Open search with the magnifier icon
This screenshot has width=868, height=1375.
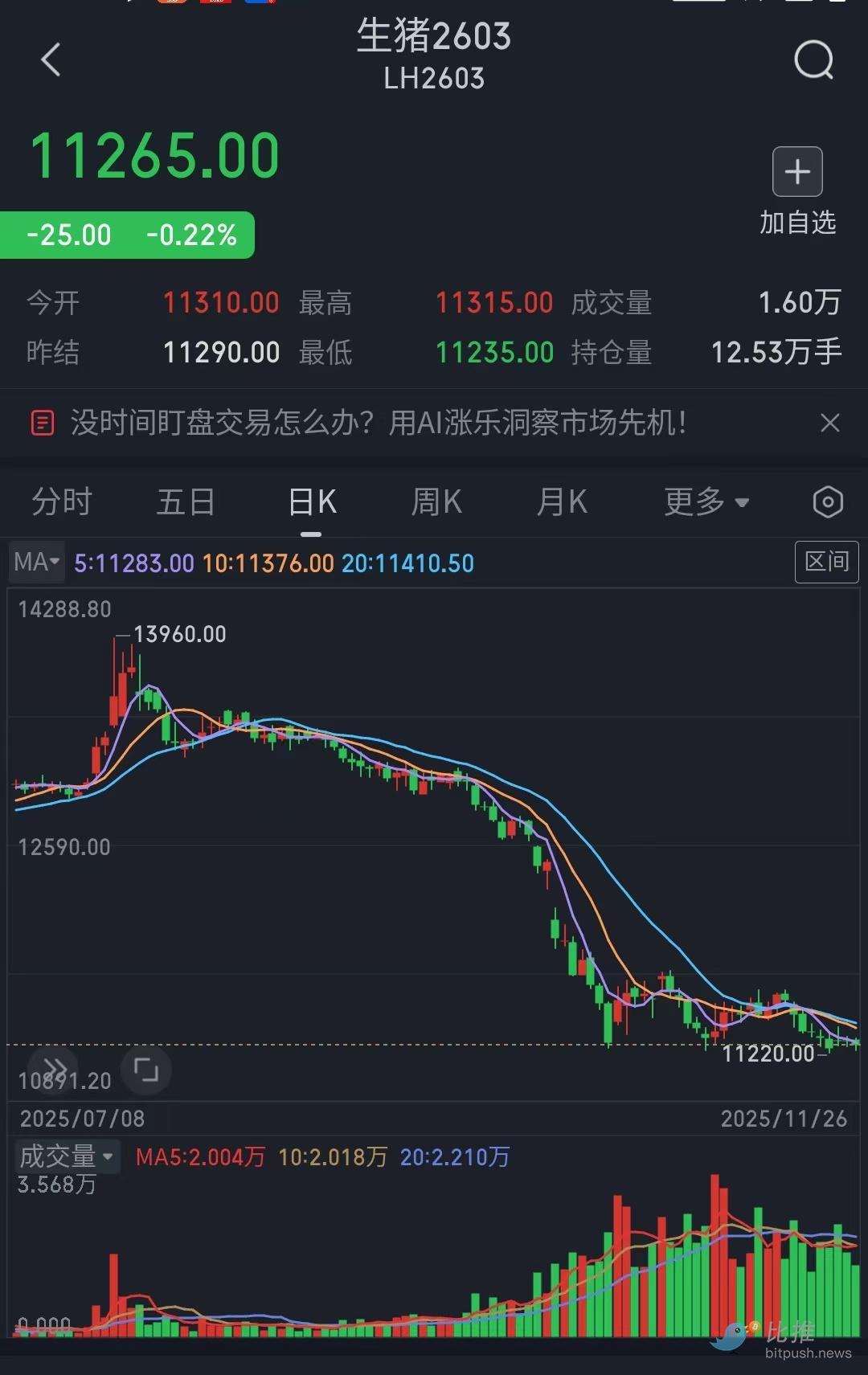coord(813,59)
